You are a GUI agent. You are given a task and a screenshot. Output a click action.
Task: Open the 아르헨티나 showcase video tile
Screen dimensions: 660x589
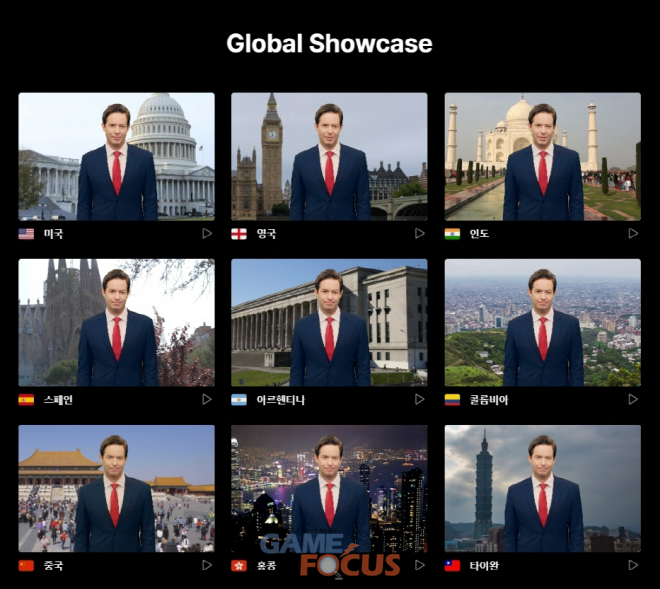329,322
